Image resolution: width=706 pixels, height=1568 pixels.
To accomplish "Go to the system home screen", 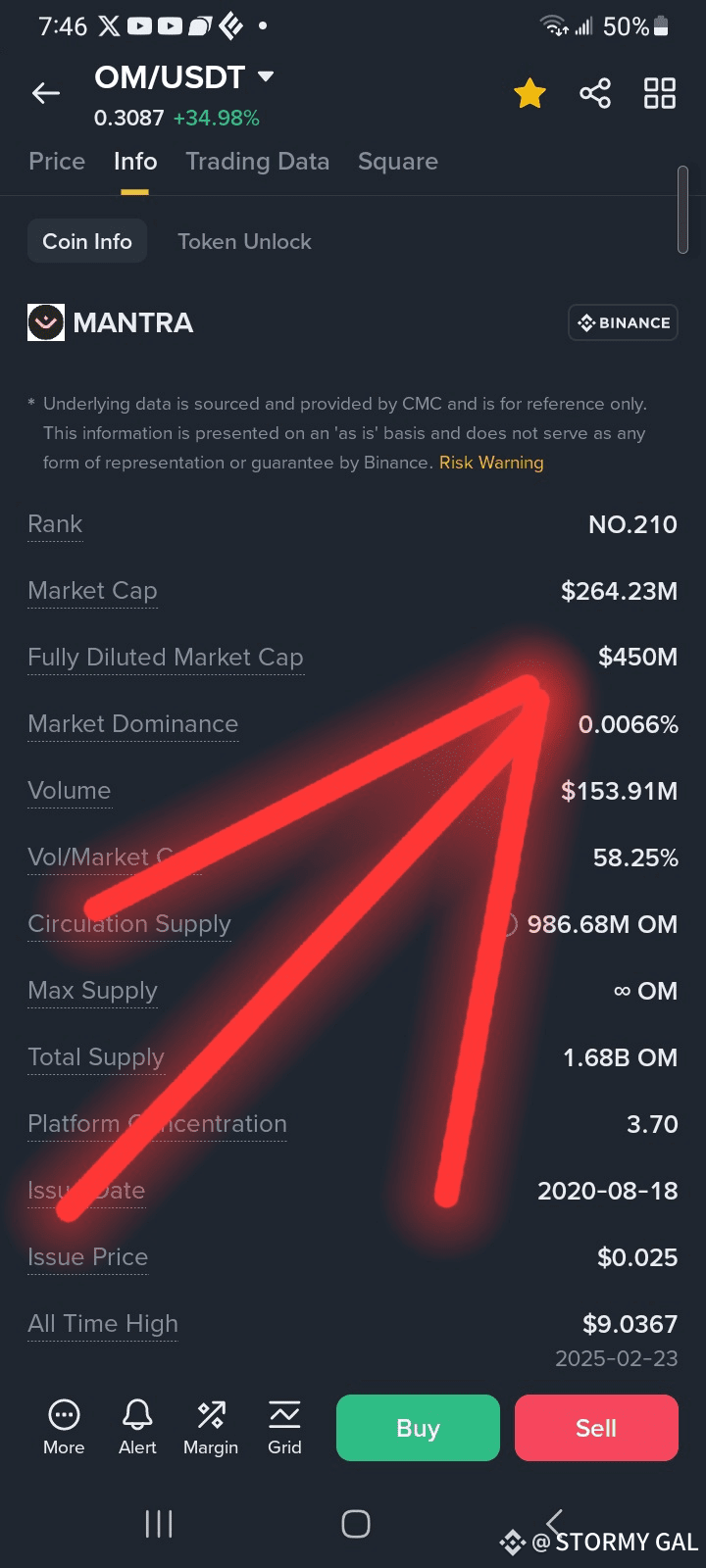I will [356, 1524].
